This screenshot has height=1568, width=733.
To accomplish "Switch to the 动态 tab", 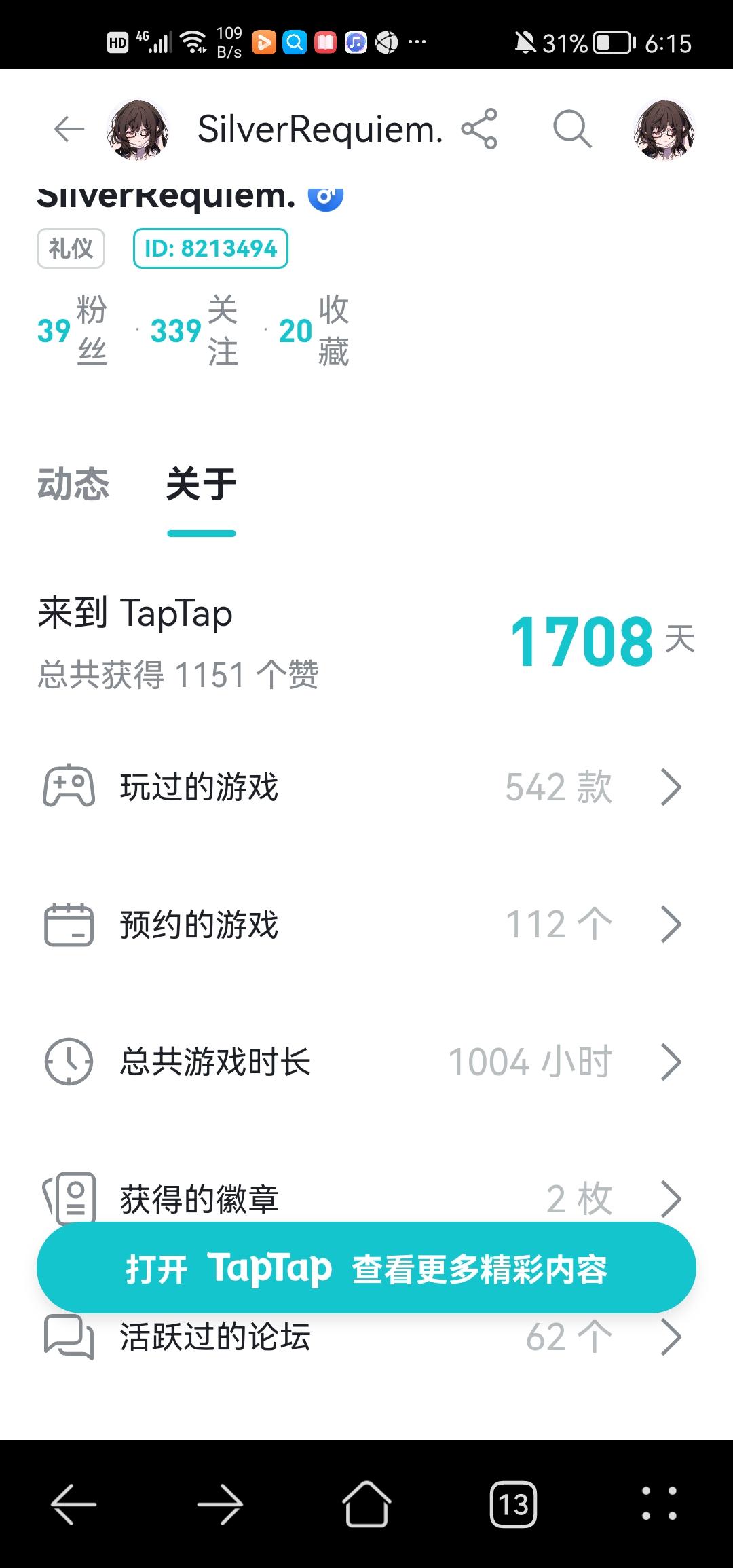I will click(x=72, y=482).
